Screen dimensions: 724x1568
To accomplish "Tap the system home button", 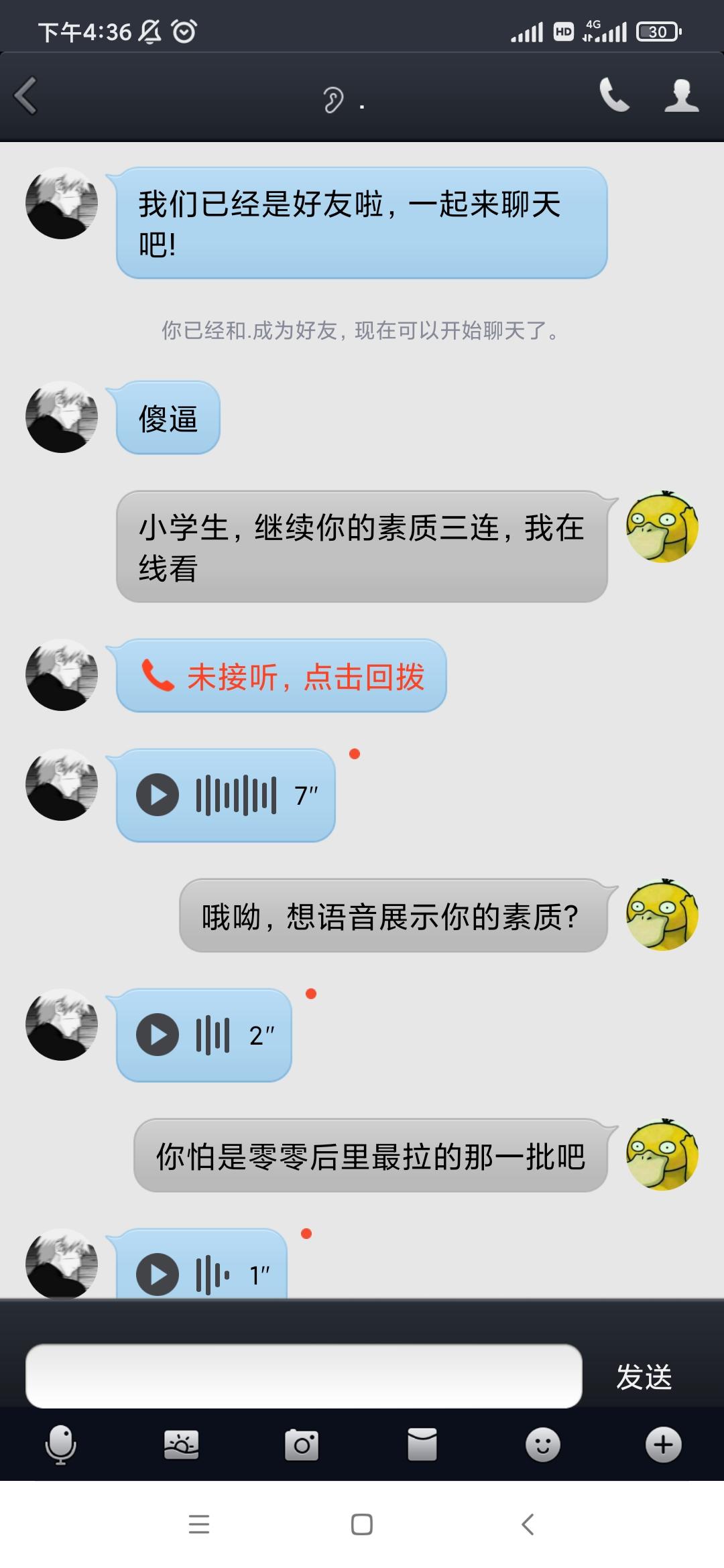I will pyautogui.click(x=362, y=1524).
